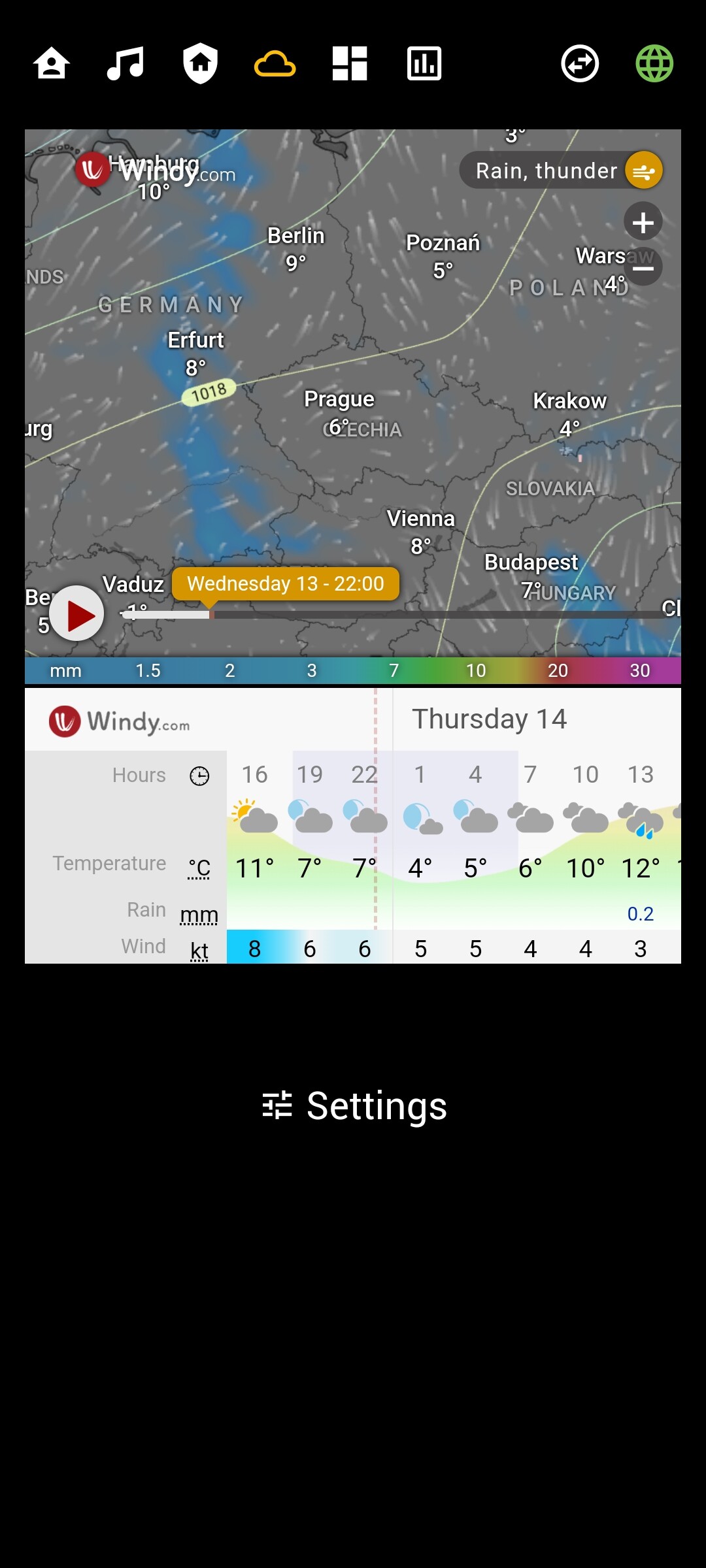Tap the green globe icon
This screenshot has width=706, height=1568.
[654, 64]
